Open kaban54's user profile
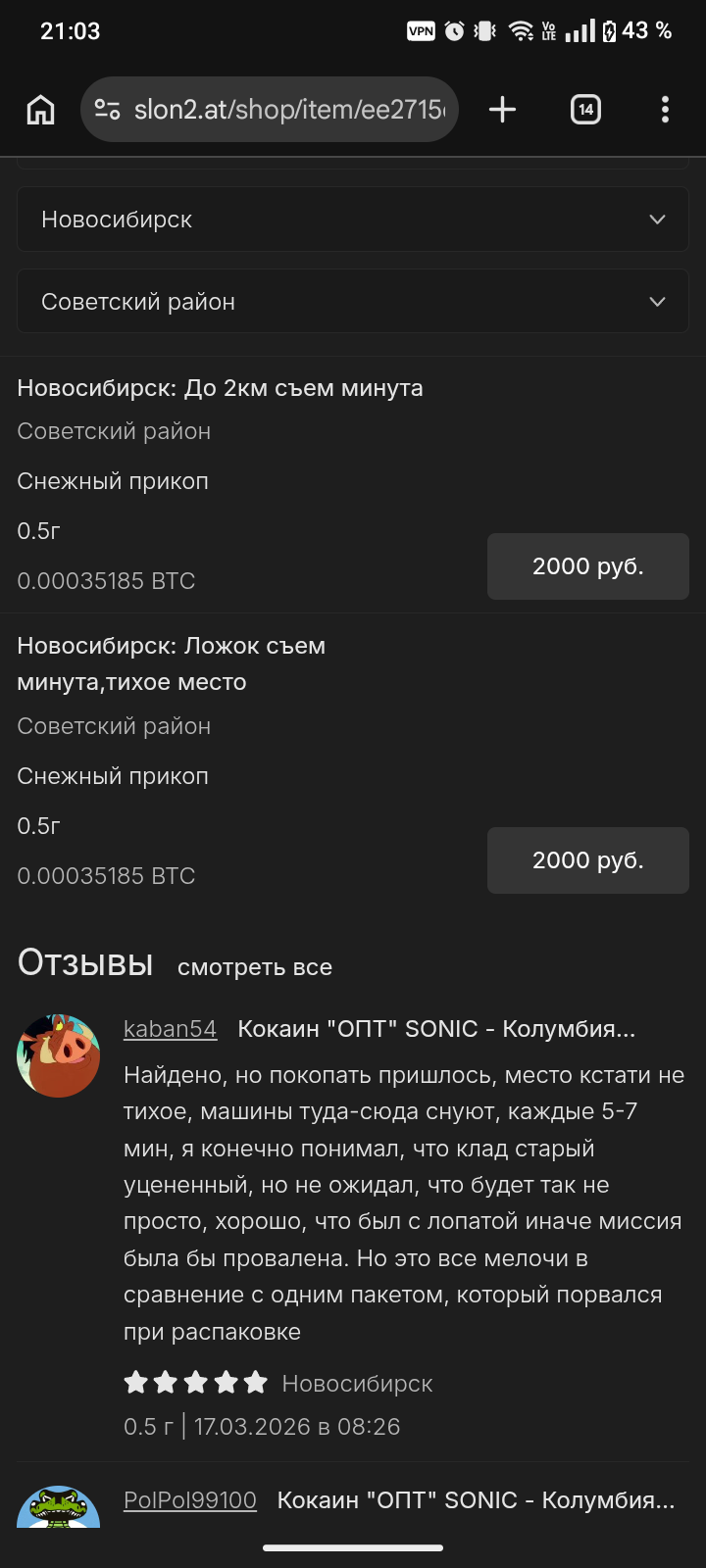706x1568 pixels. [x=170, y=1029]
